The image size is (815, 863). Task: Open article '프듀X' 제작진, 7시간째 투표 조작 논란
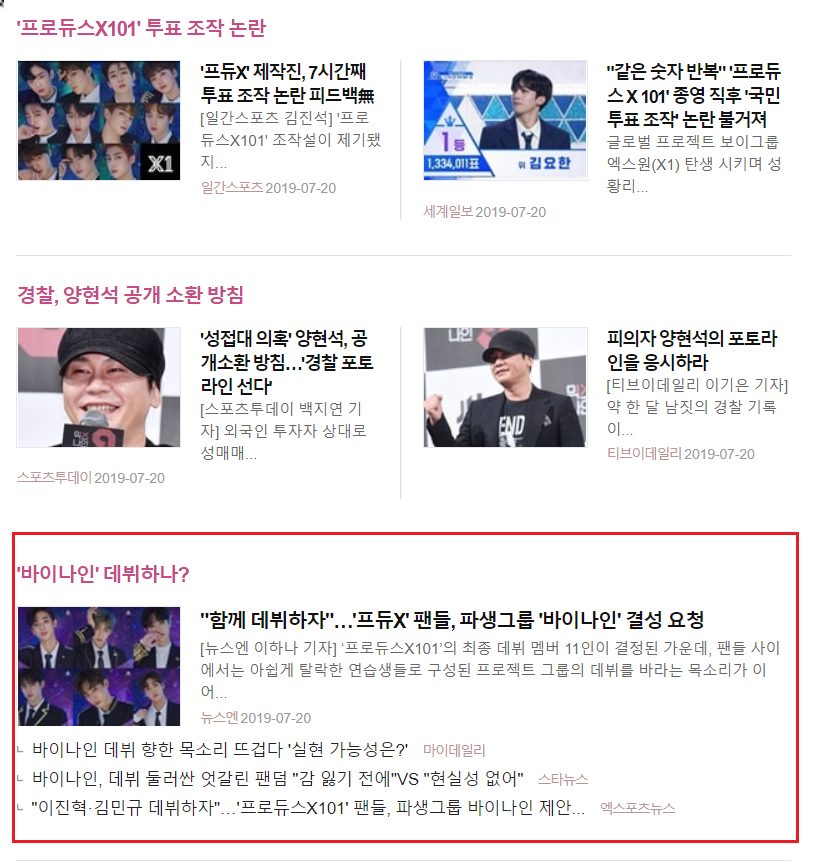287,84
